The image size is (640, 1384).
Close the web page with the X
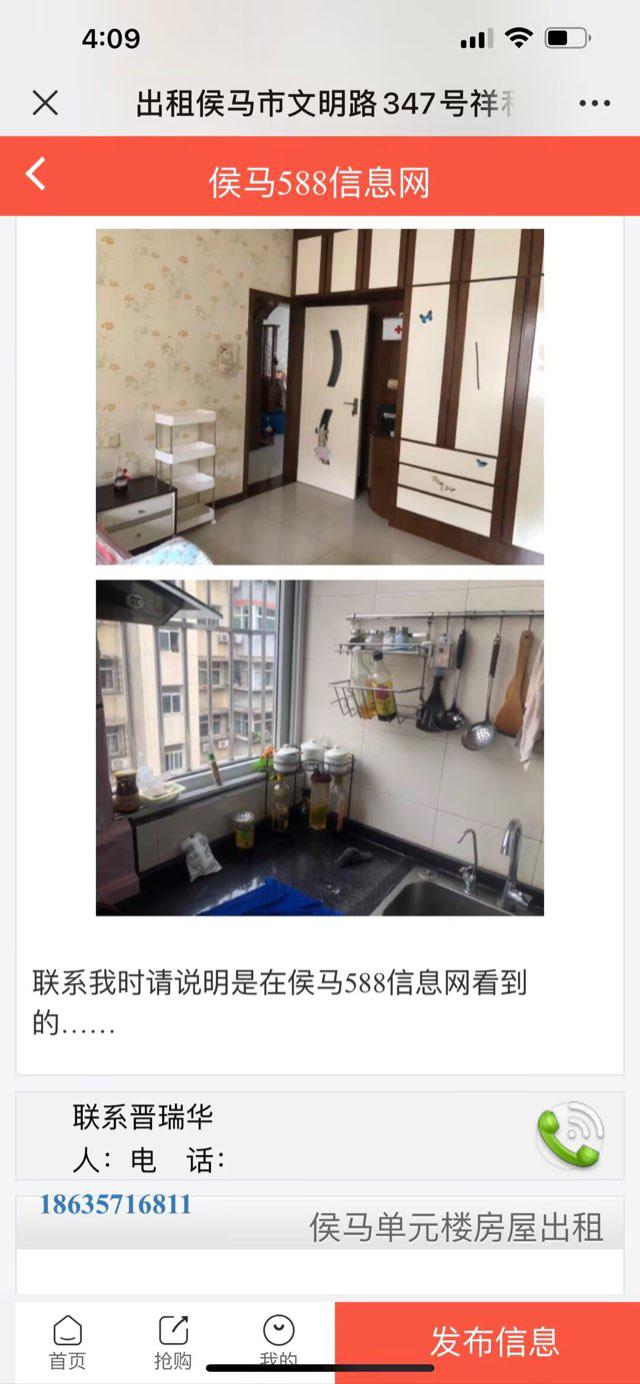click(45, 103)
